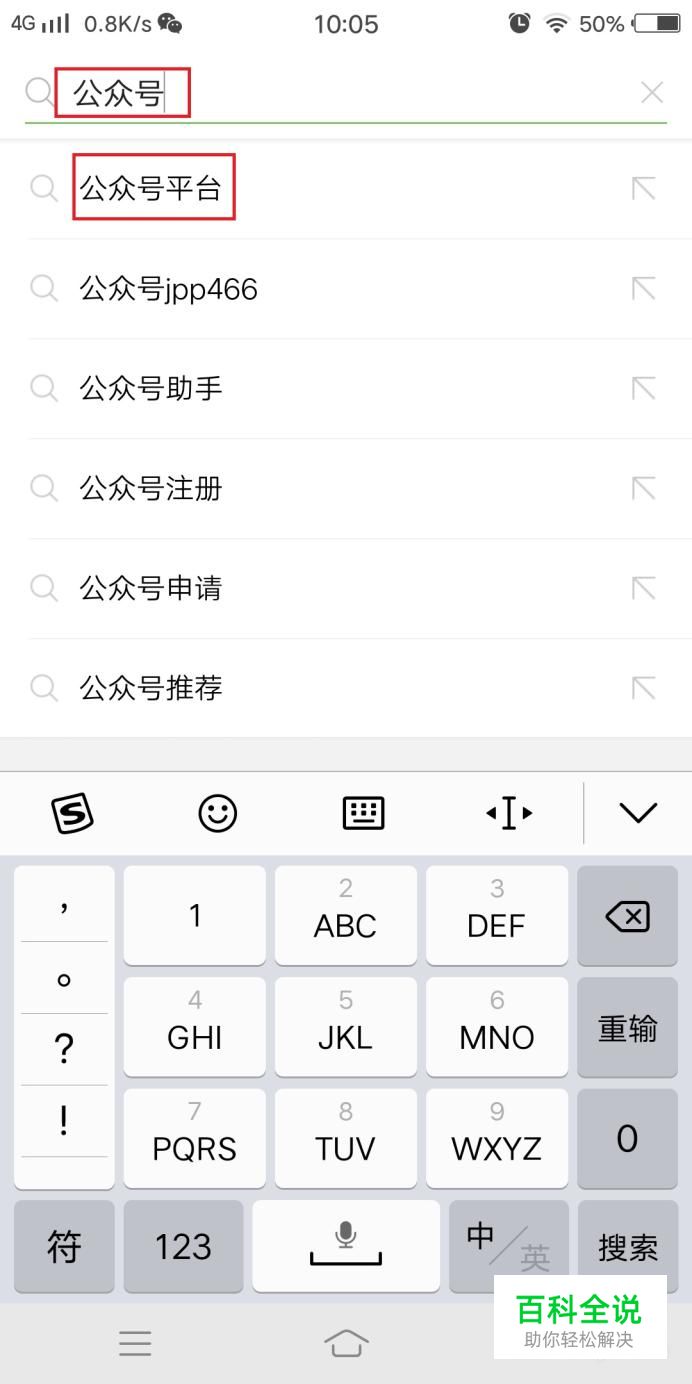Tap the backspace key
Image resolution: width=692 pixels, height=1384 pixels.
pos(628,916)
